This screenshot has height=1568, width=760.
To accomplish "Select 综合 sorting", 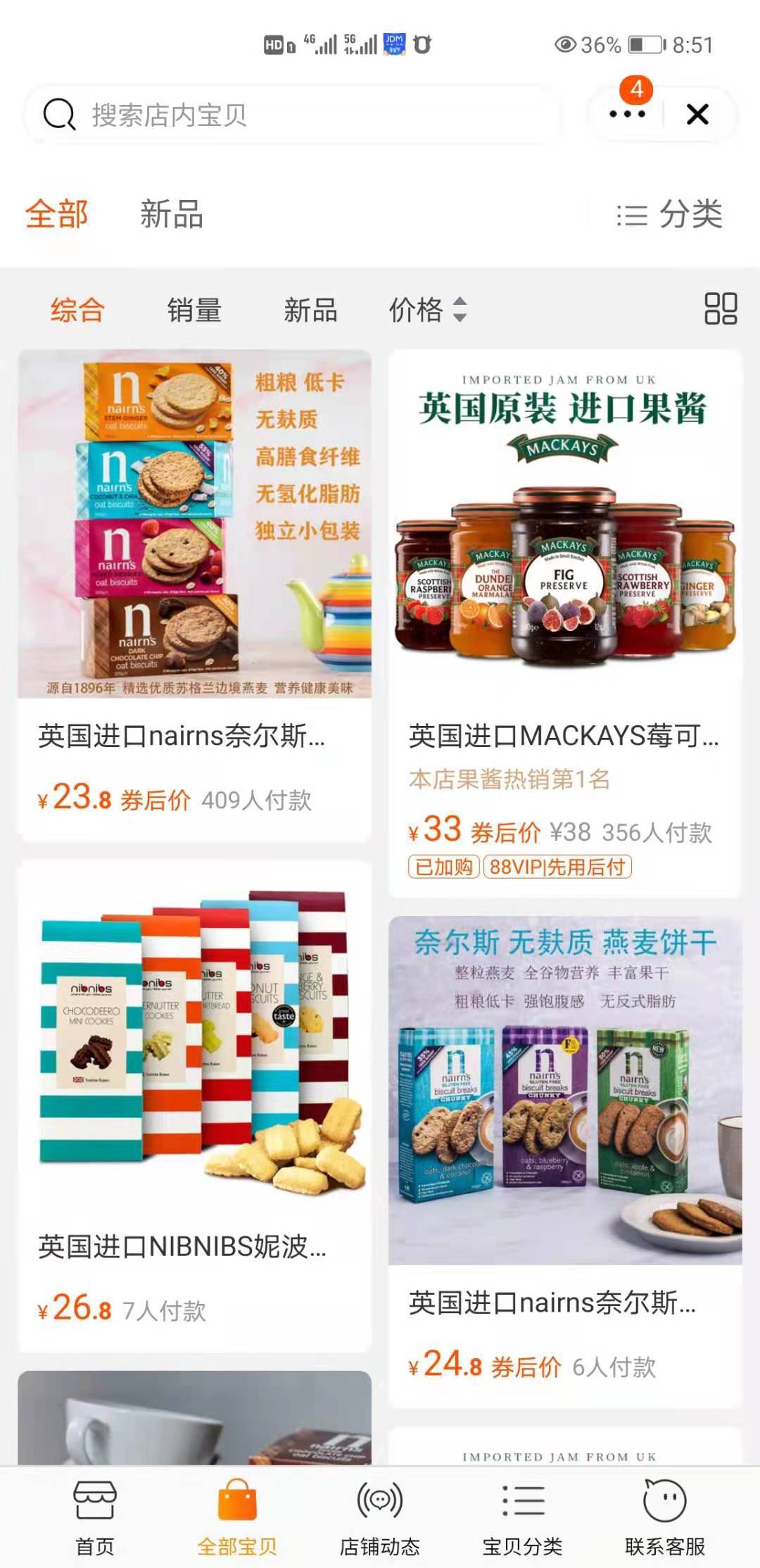I will coord(77,310).
